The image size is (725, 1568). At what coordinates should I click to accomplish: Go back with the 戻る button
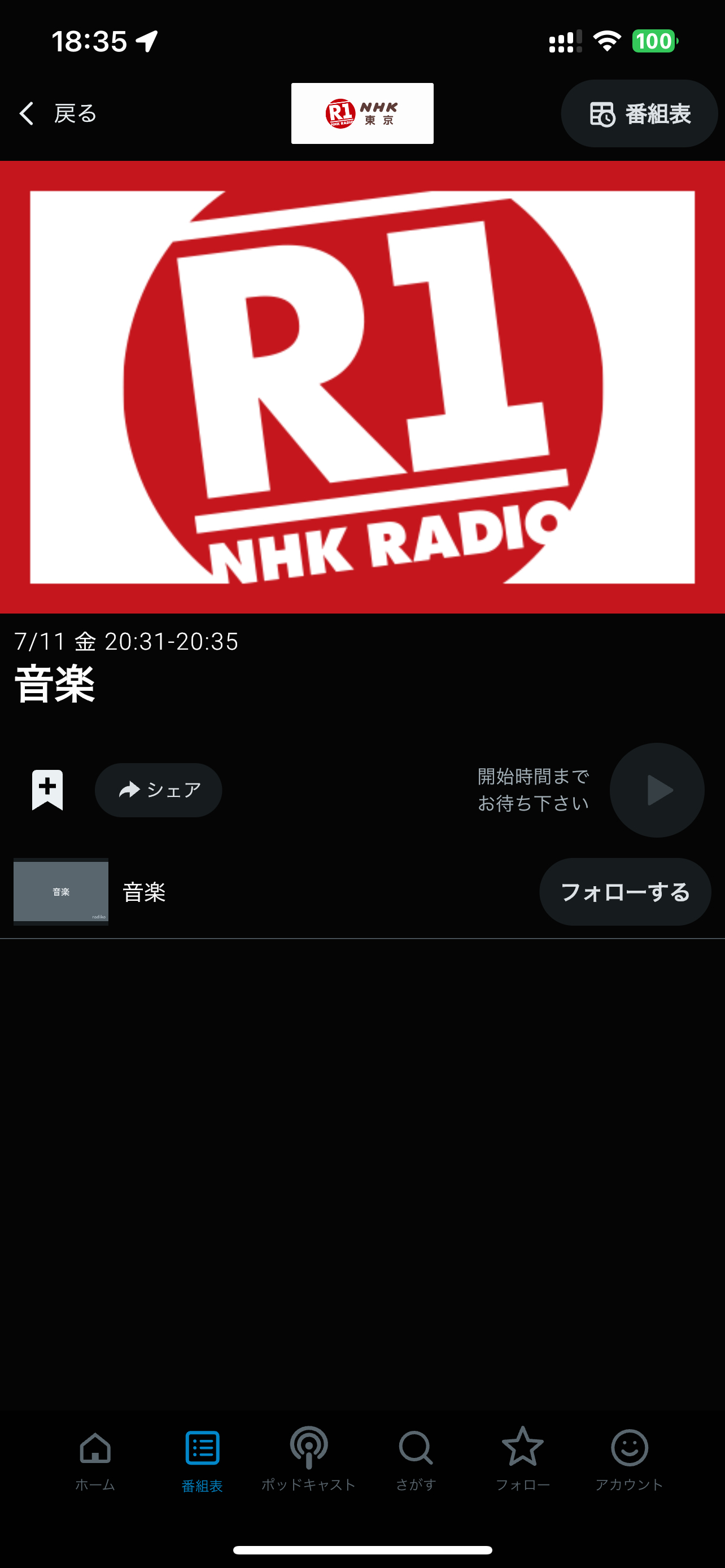point(57,113)
